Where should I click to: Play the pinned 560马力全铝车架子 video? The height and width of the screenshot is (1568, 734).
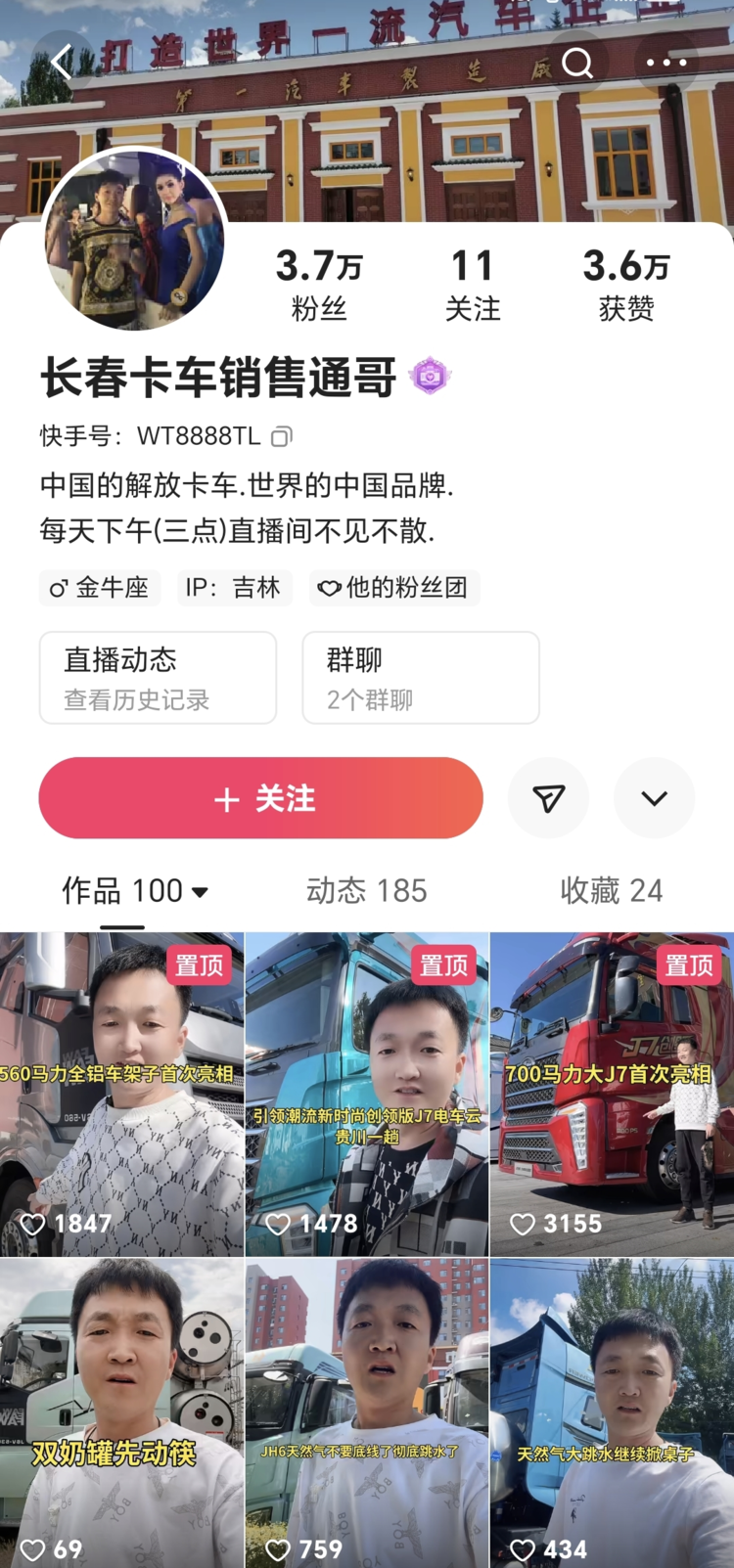[121, 1096]
